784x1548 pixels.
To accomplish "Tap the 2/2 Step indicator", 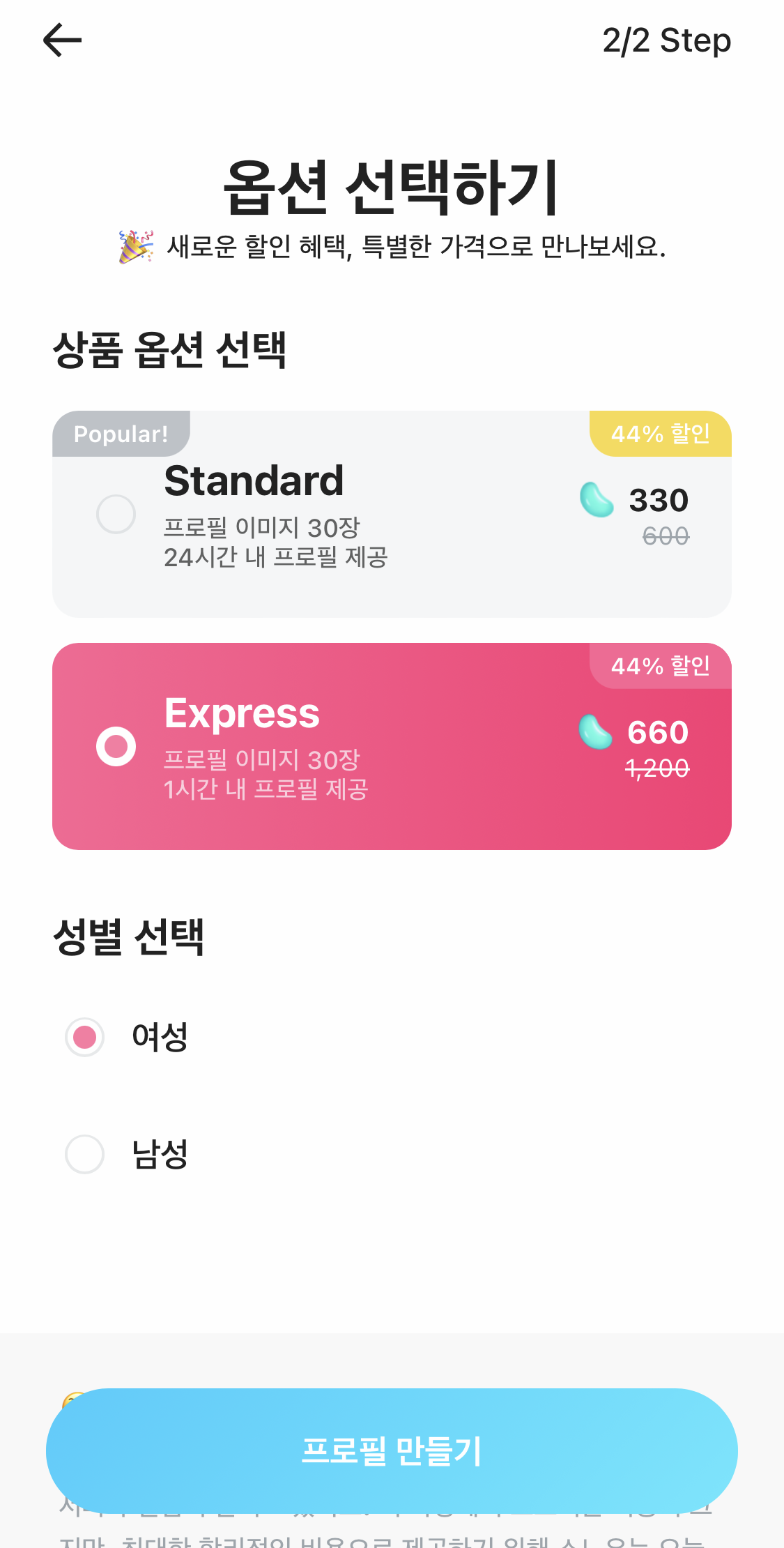I will 666,40.
